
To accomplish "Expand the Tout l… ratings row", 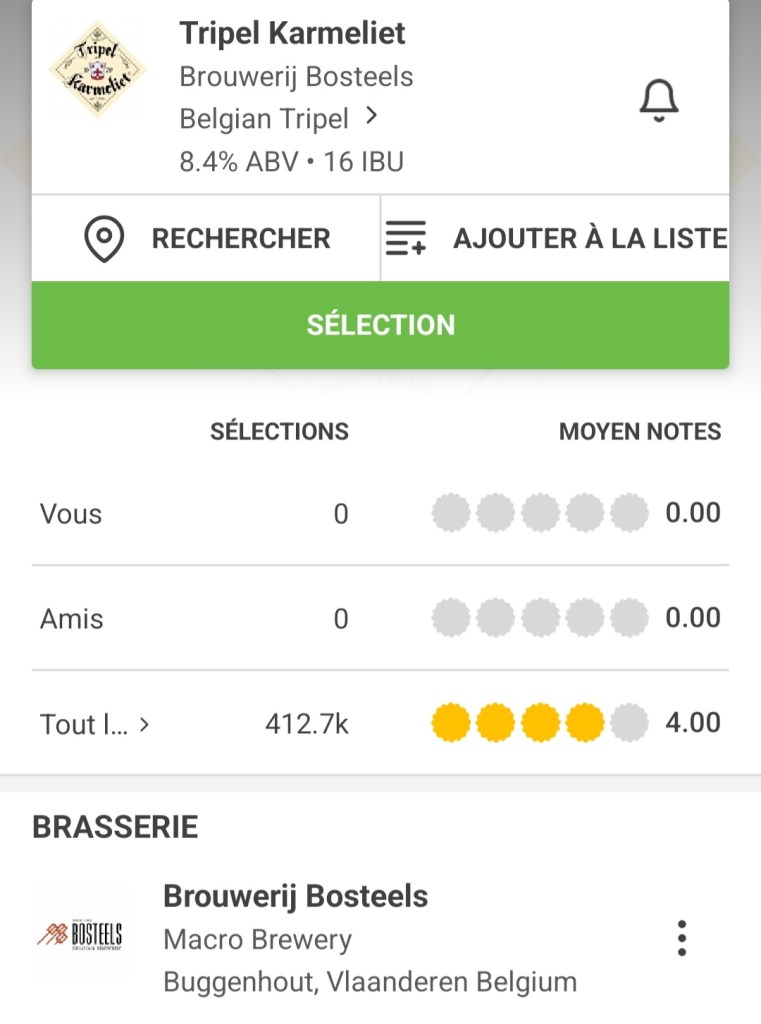I will point(95,724).
